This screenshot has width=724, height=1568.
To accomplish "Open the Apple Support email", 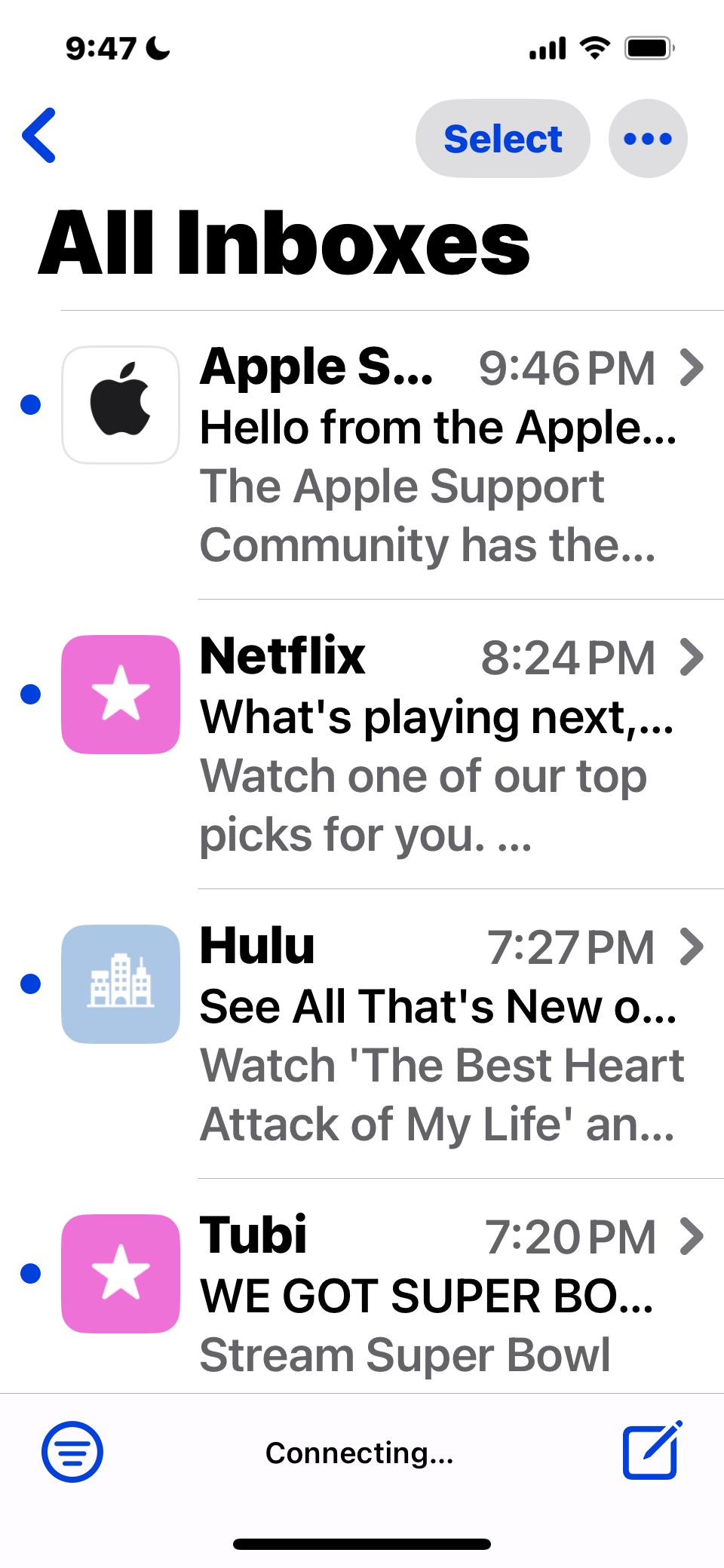I will pyautogui.click(x=437, y=455).
